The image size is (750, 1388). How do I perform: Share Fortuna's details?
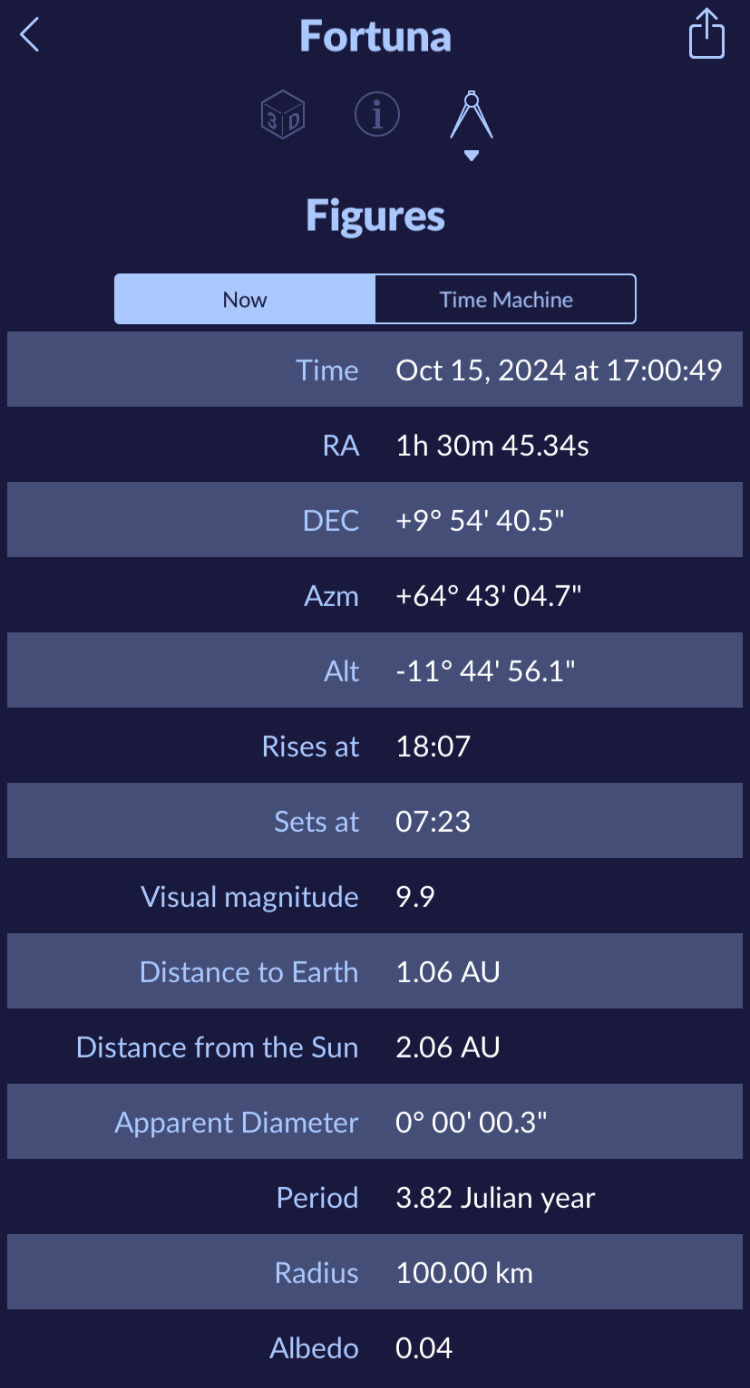(706, 33)
